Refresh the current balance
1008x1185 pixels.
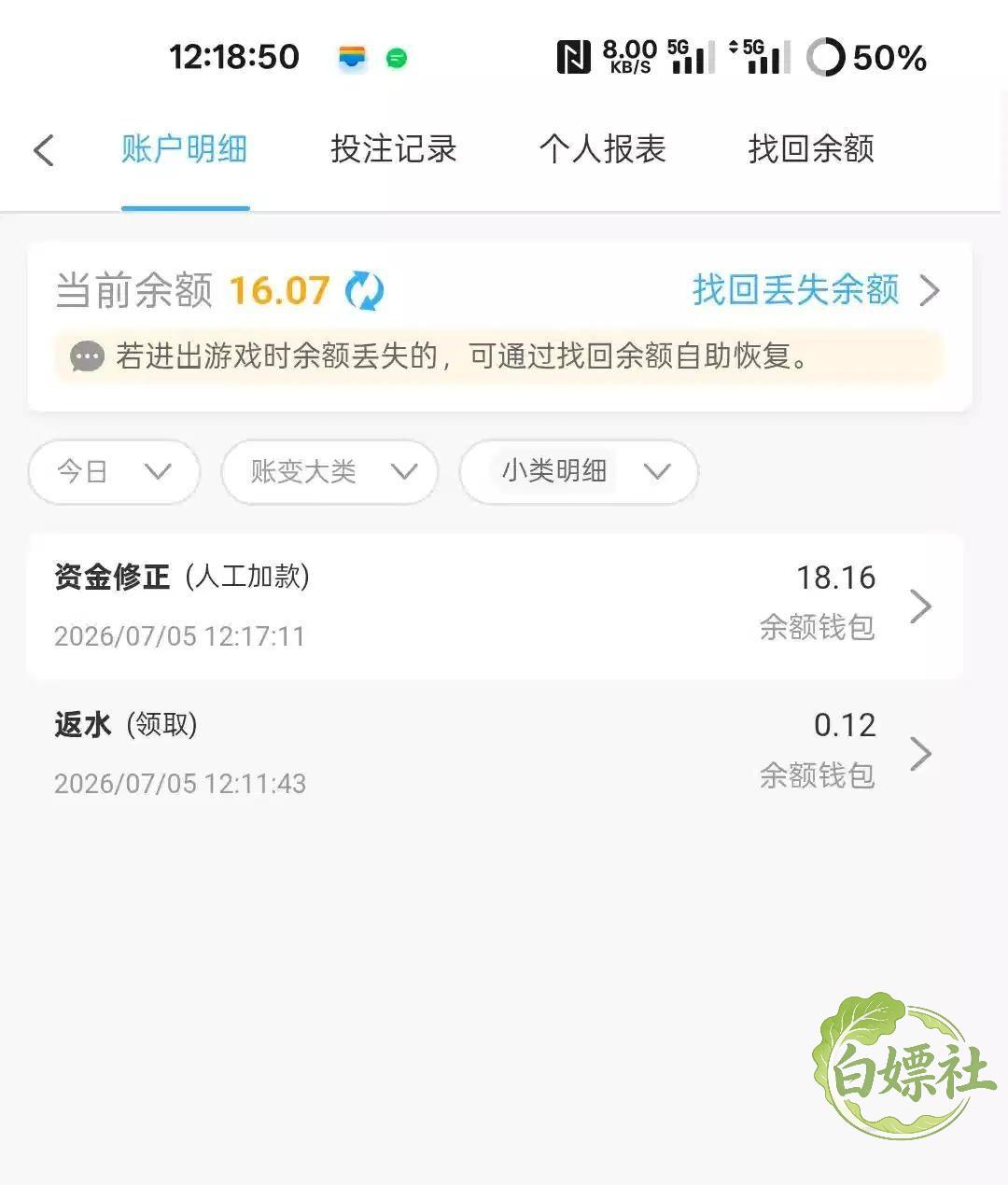(x=364, y=291)
